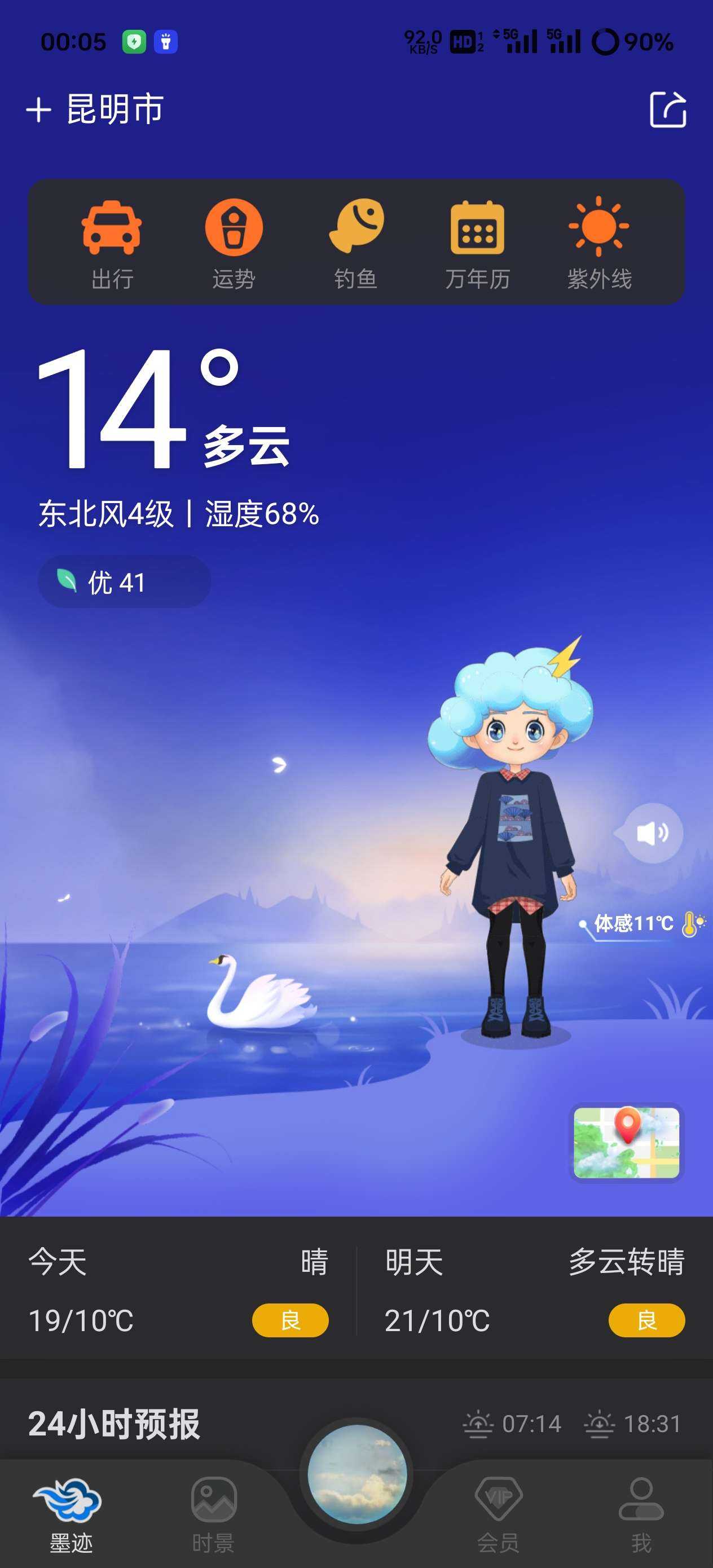The height and width of the screenshot is (1568, 713).
Task: View tomorrow's forecast card 明天
Action: point(535,1290)
